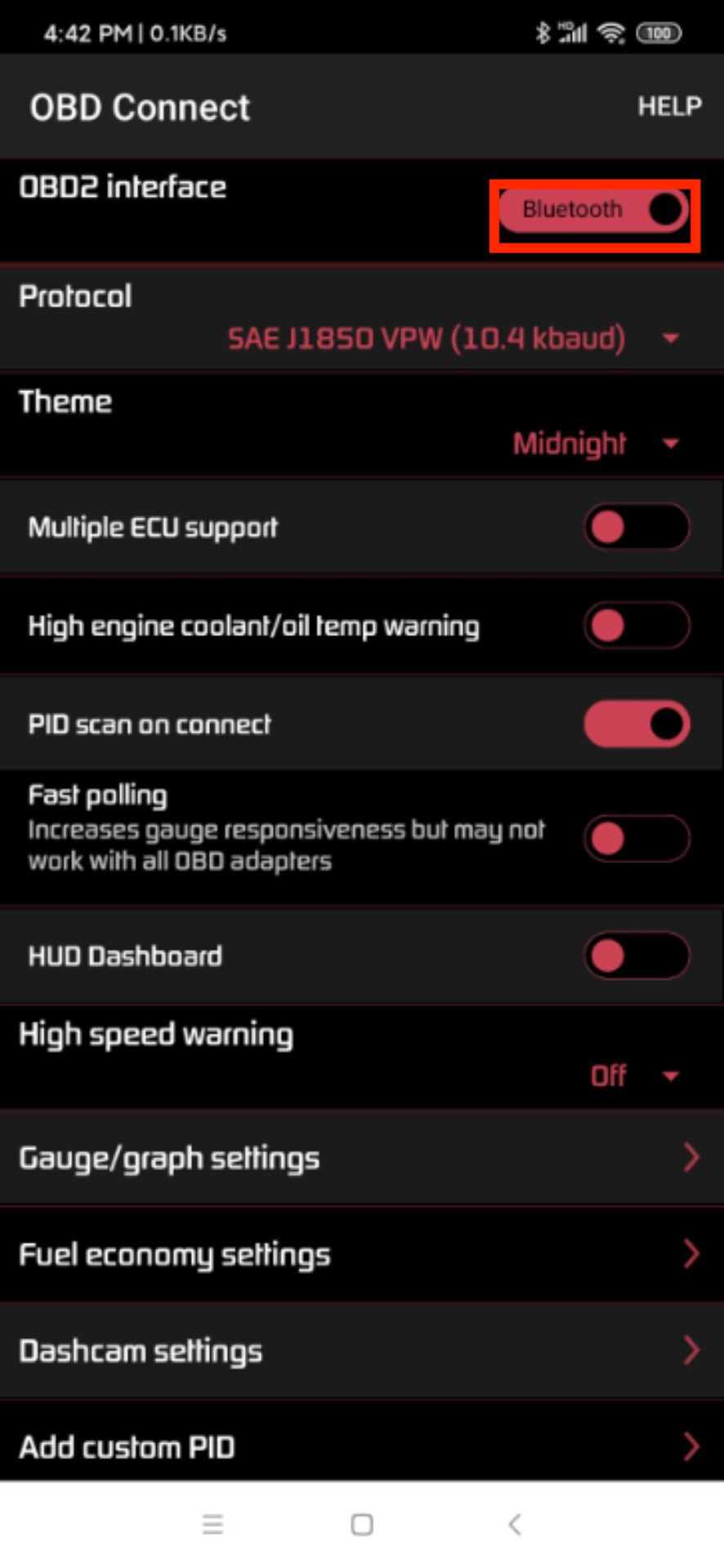Toggle the Bluetooth OBD2 interface switch
Image resolution: width=724 pixels, height=1568 pixels.
(x=594, y=211)
